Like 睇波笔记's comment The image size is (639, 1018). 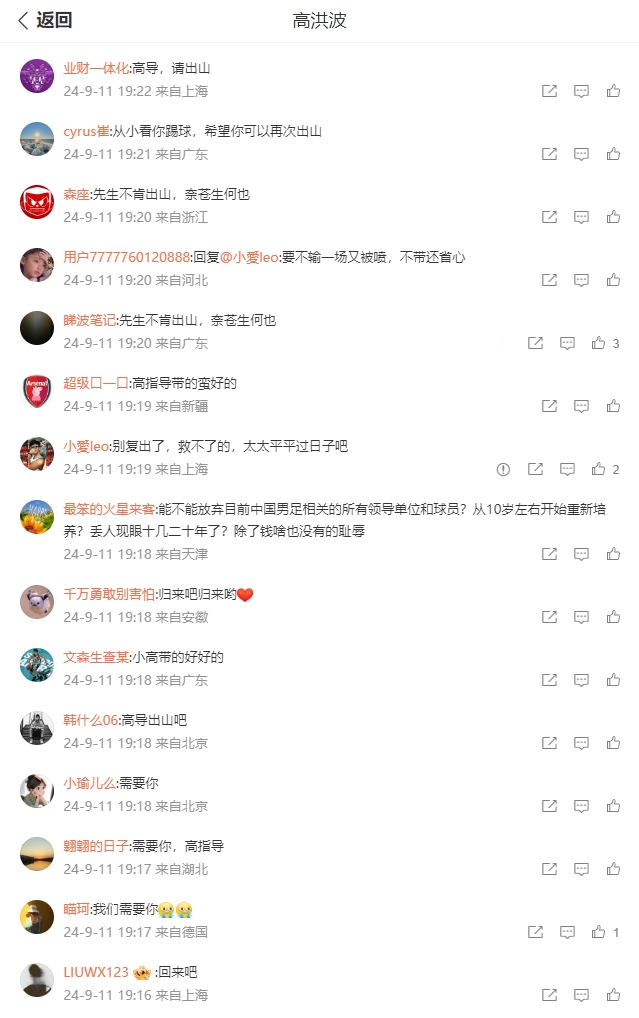point(599,343)
